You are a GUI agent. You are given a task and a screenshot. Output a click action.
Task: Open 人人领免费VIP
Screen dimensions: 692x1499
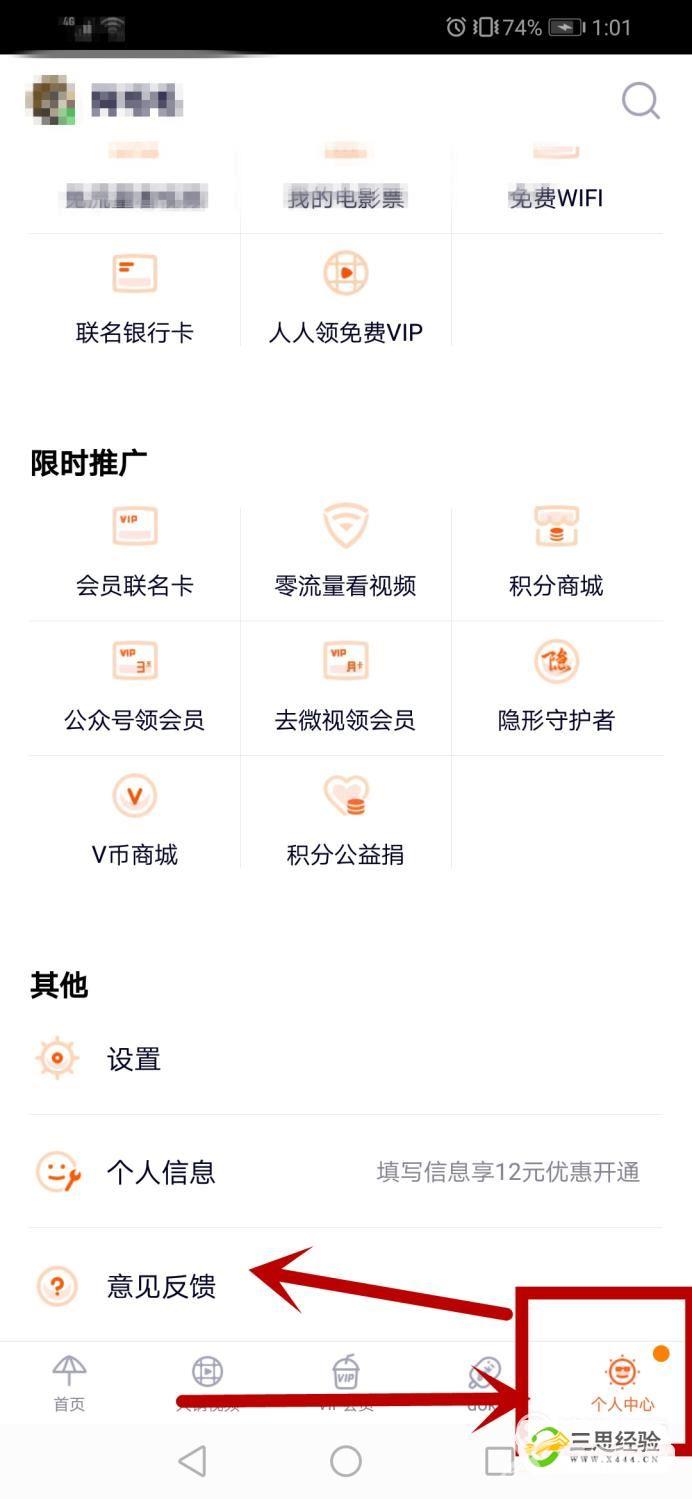coord(345,297)
